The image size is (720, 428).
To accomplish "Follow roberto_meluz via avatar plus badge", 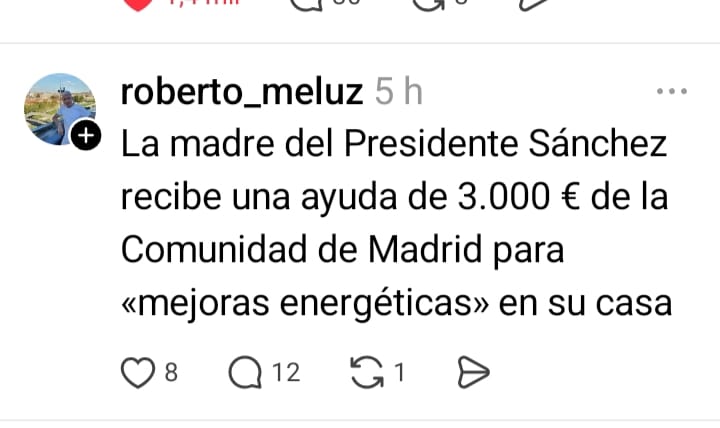I will tap(87, 136).
